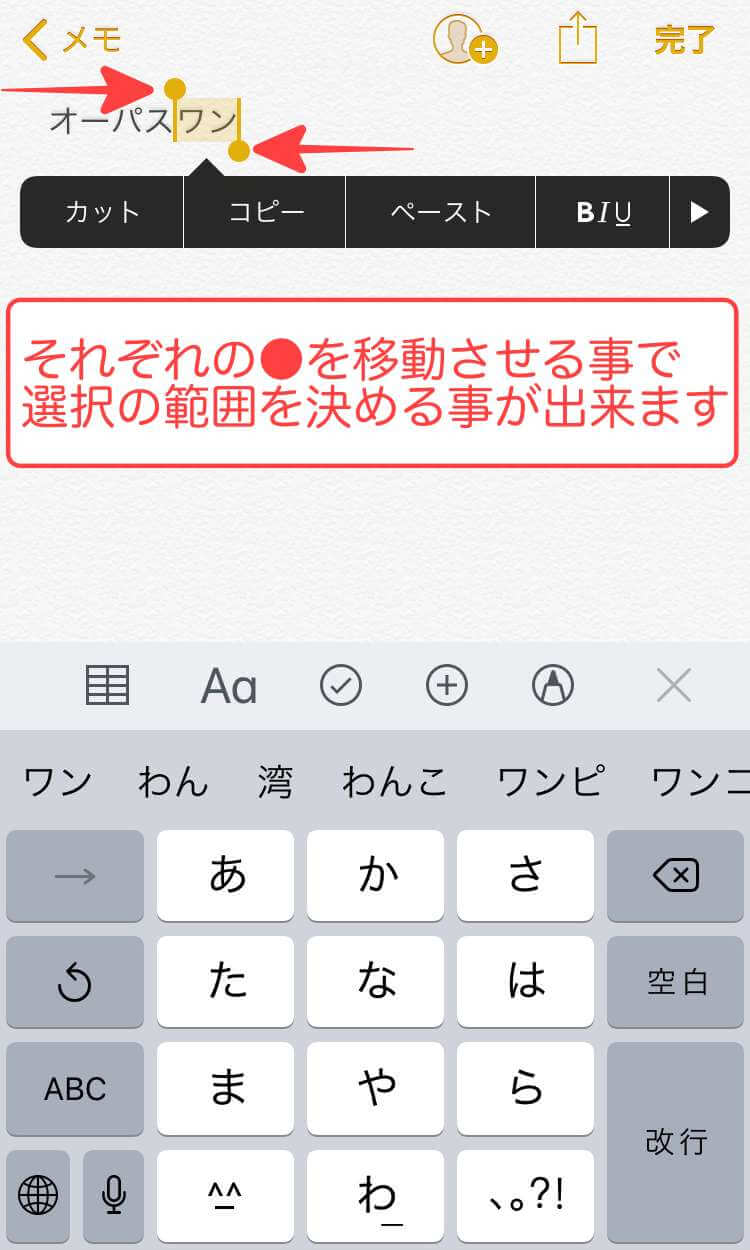Open the plus attachment button

pos(447,686)
